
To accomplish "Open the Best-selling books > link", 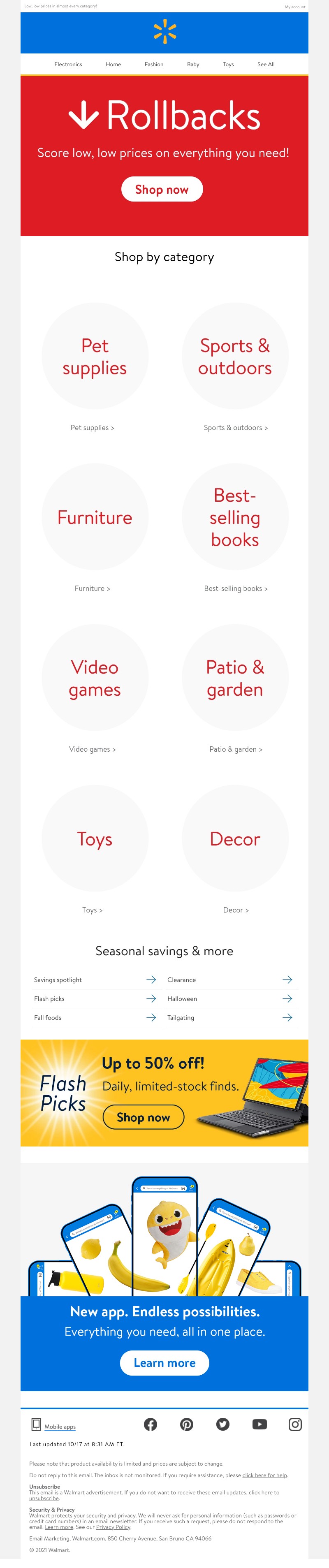I will point(235,588).
